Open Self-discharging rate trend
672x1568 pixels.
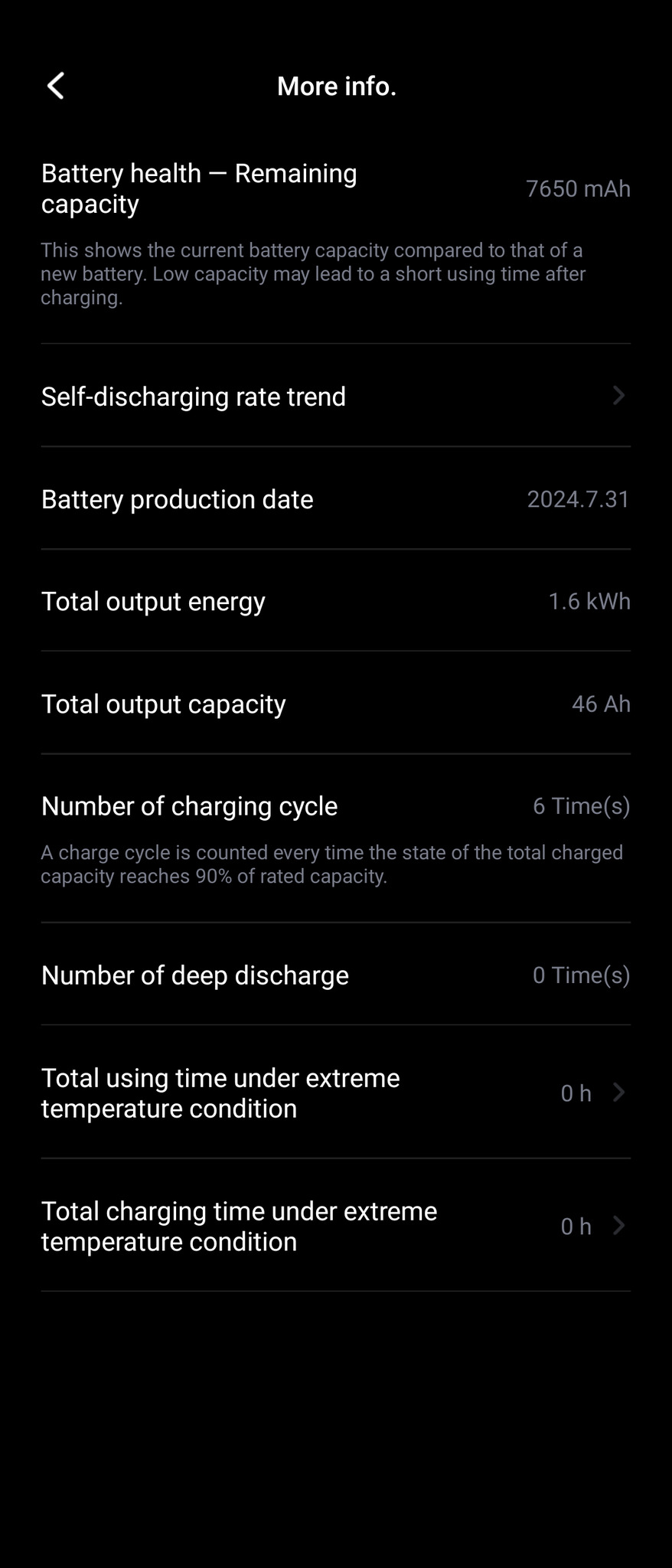click(335, 396)
